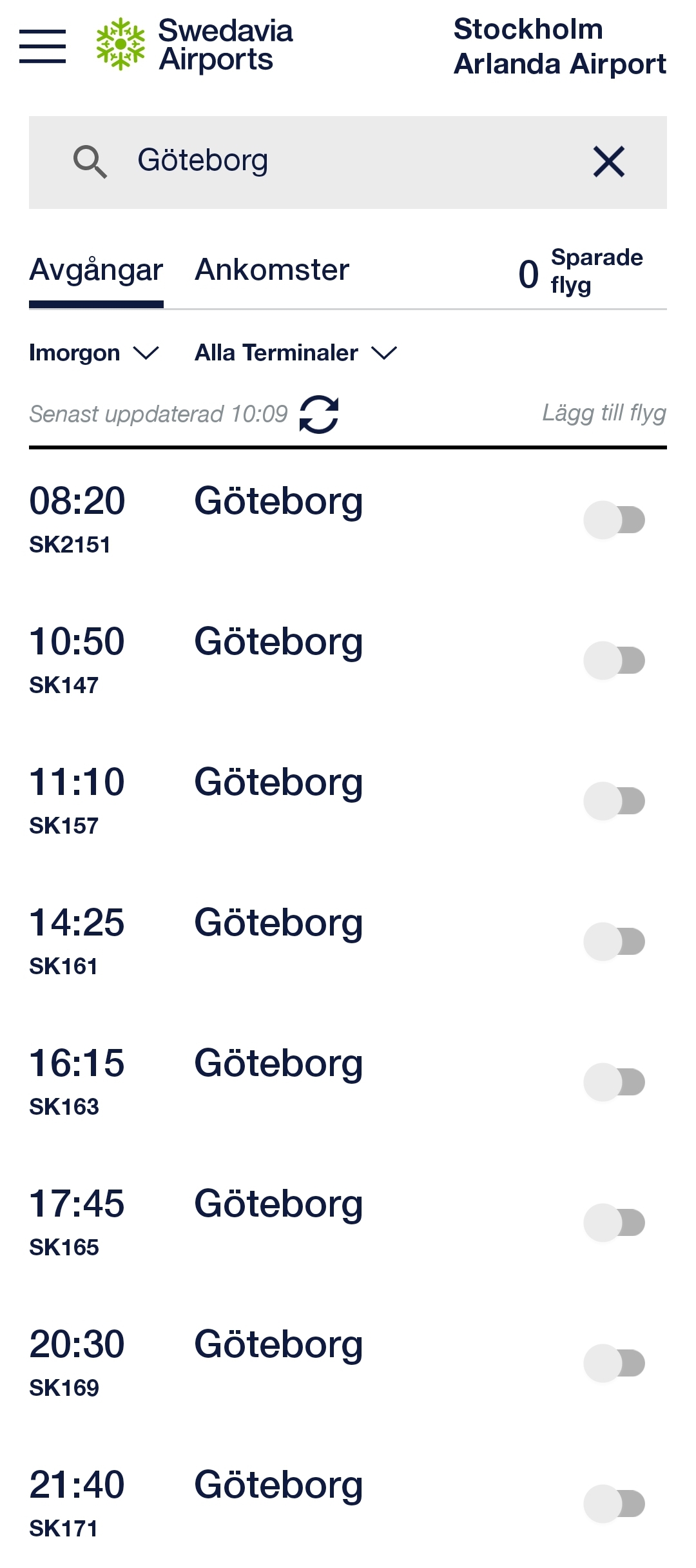696x1568 pixels.
Task: Toggle save for flight SK147
Action: pyautogui.click(x=614, y=660)
